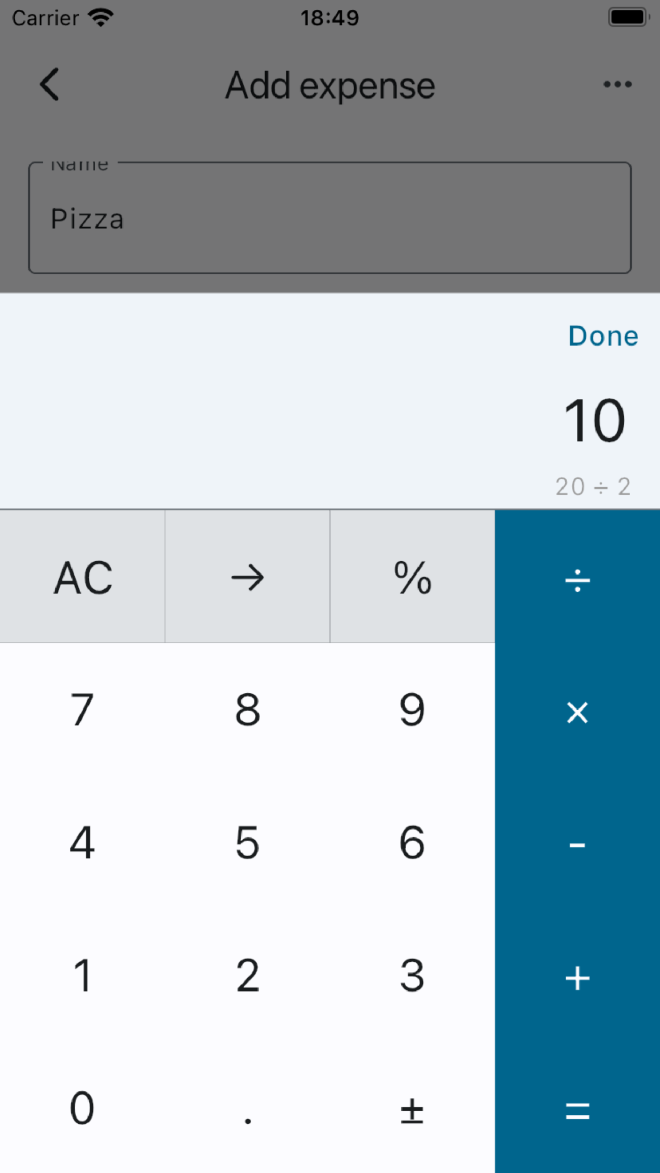Enter the digit 3

point(412,976)
